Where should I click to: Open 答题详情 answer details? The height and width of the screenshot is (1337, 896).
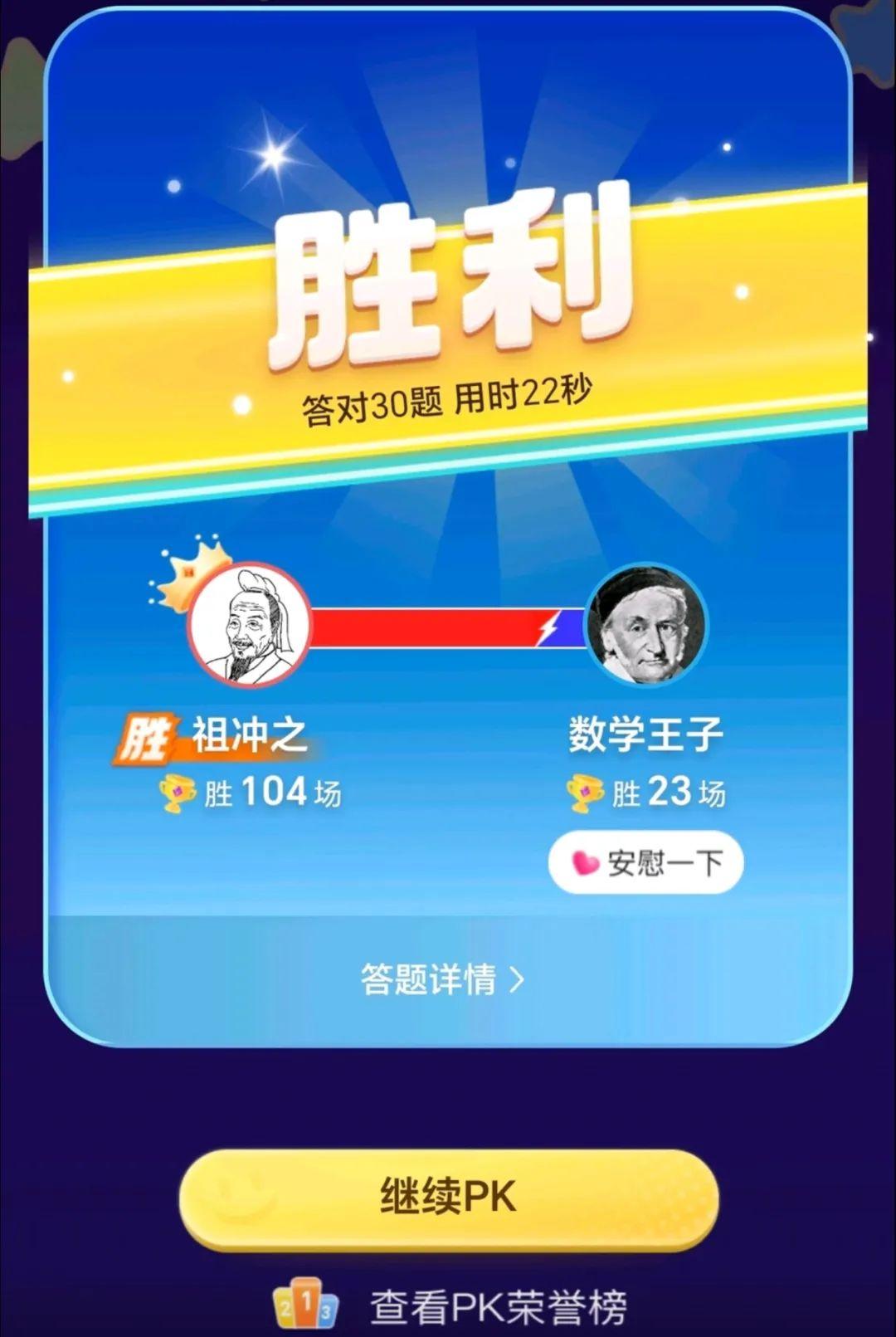[x=442, y=979]
